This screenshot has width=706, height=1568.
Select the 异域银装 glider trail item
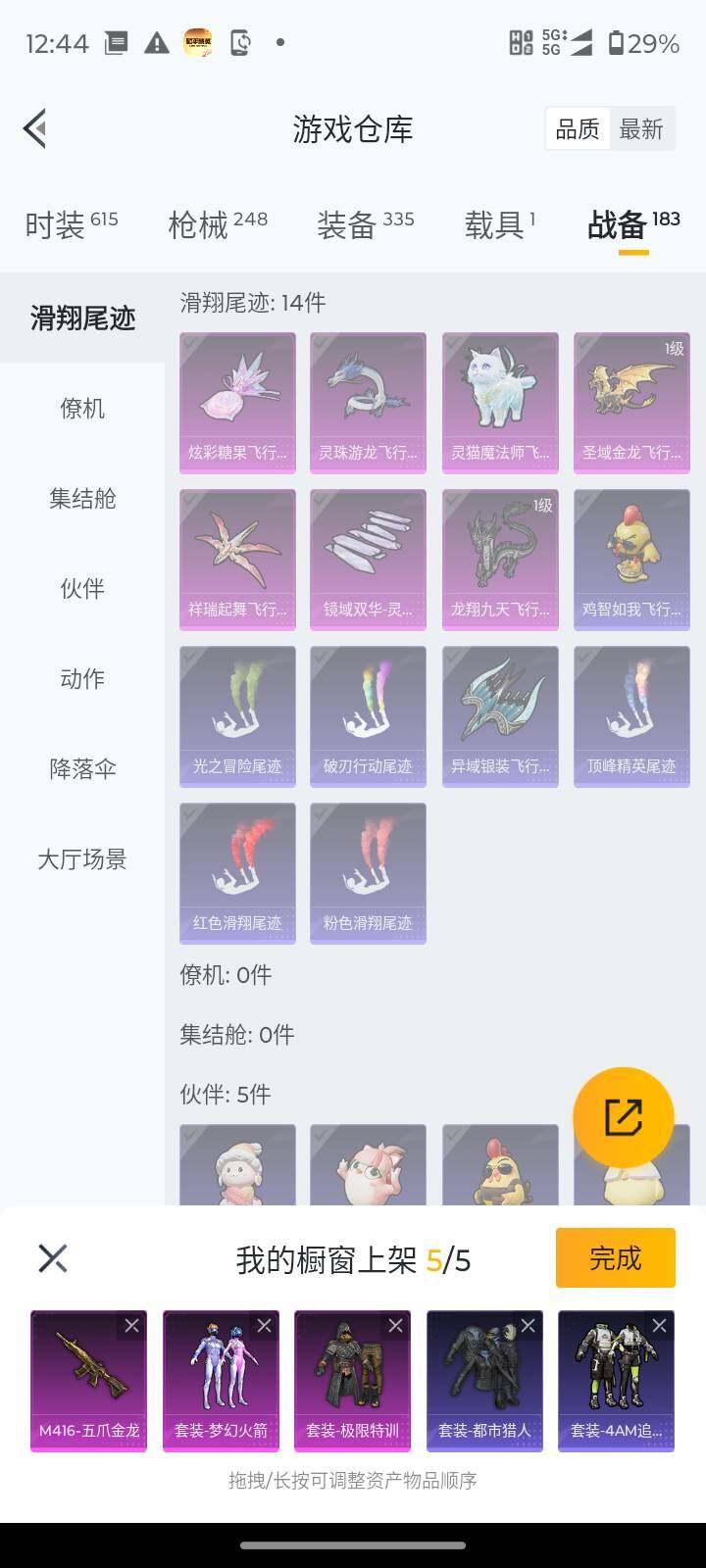coord(499,715)
